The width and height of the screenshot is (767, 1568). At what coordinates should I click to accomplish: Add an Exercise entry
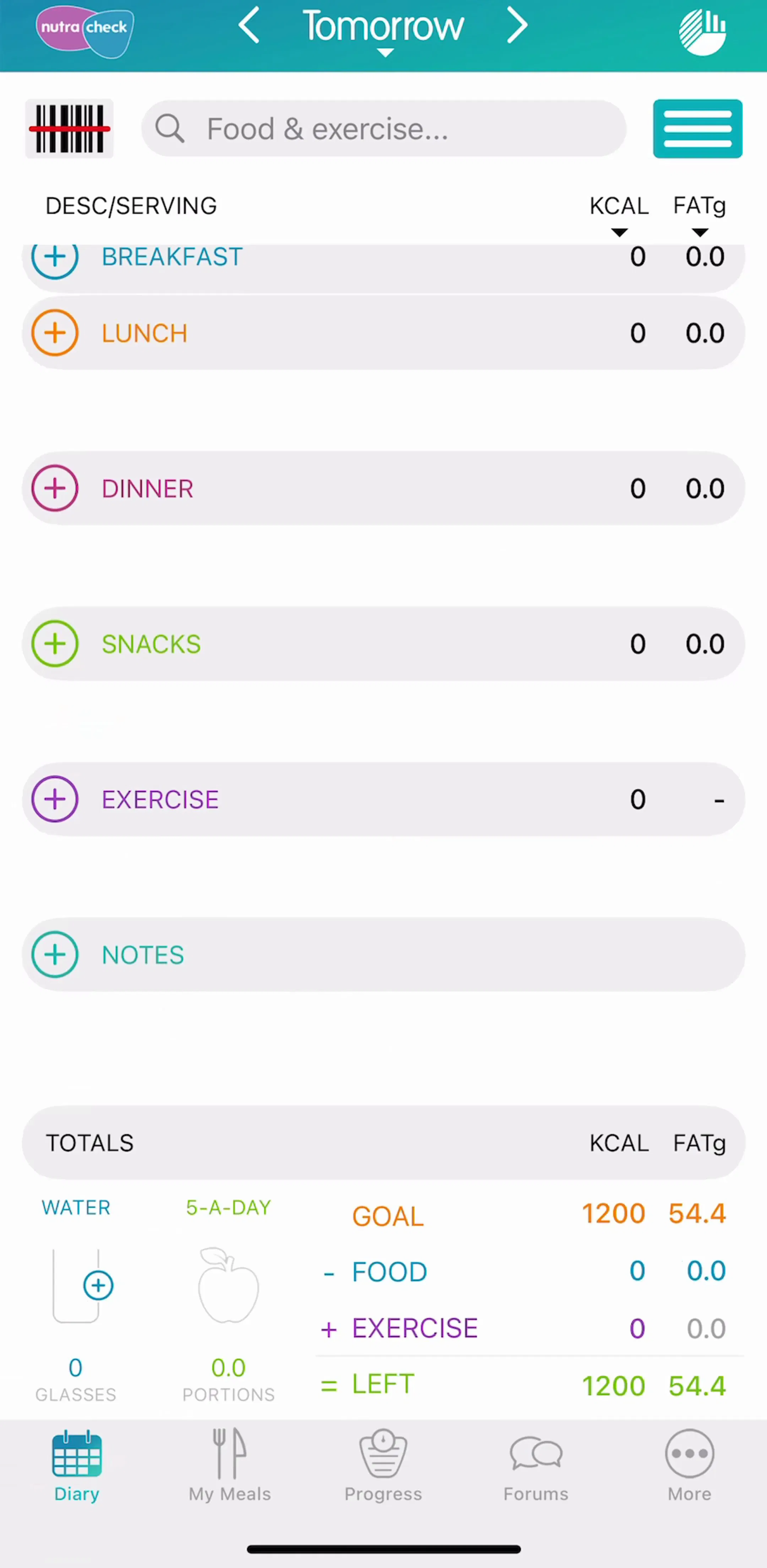point(55,799)
